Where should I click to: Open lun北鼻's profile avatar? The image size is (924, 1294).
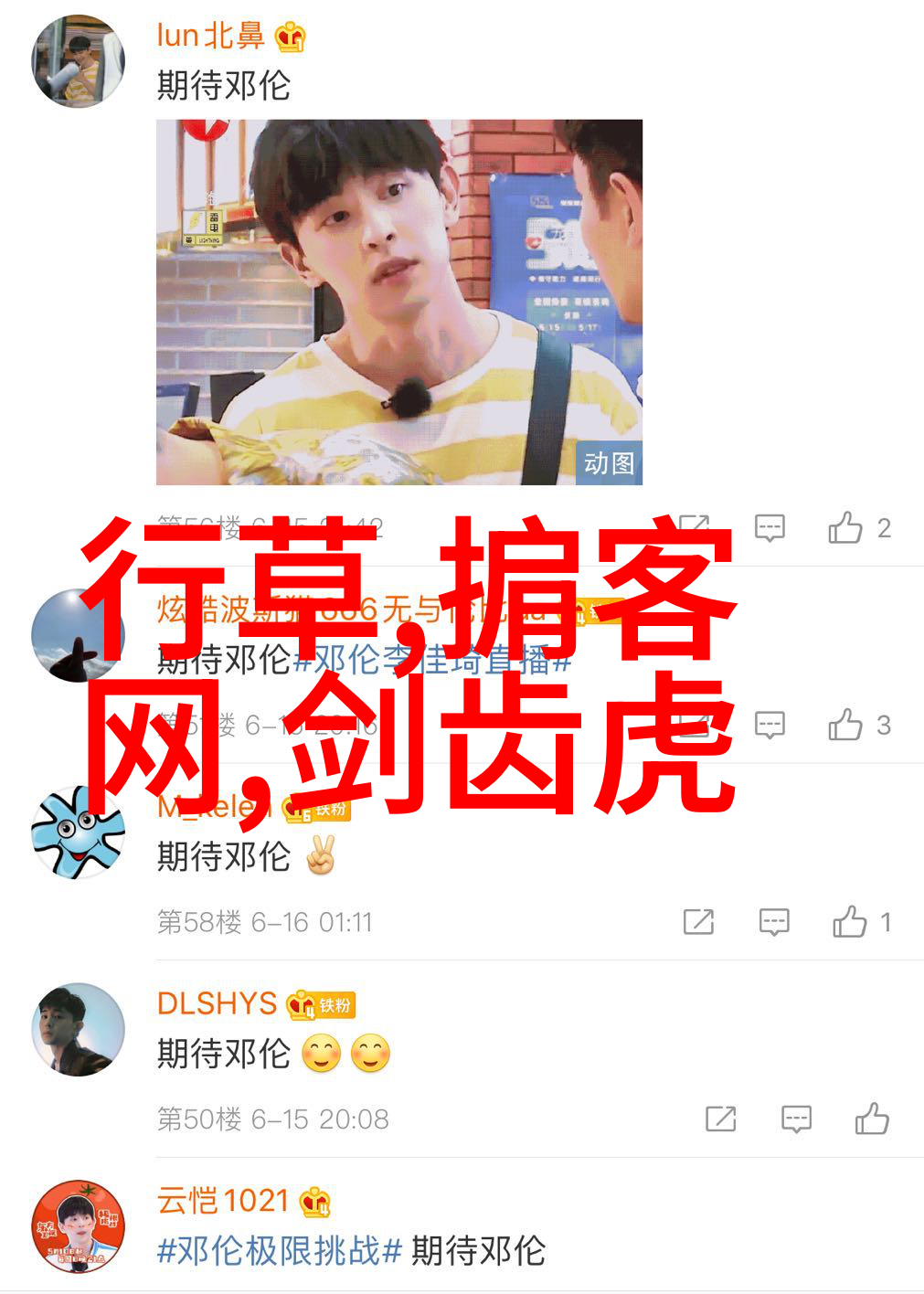78,60
